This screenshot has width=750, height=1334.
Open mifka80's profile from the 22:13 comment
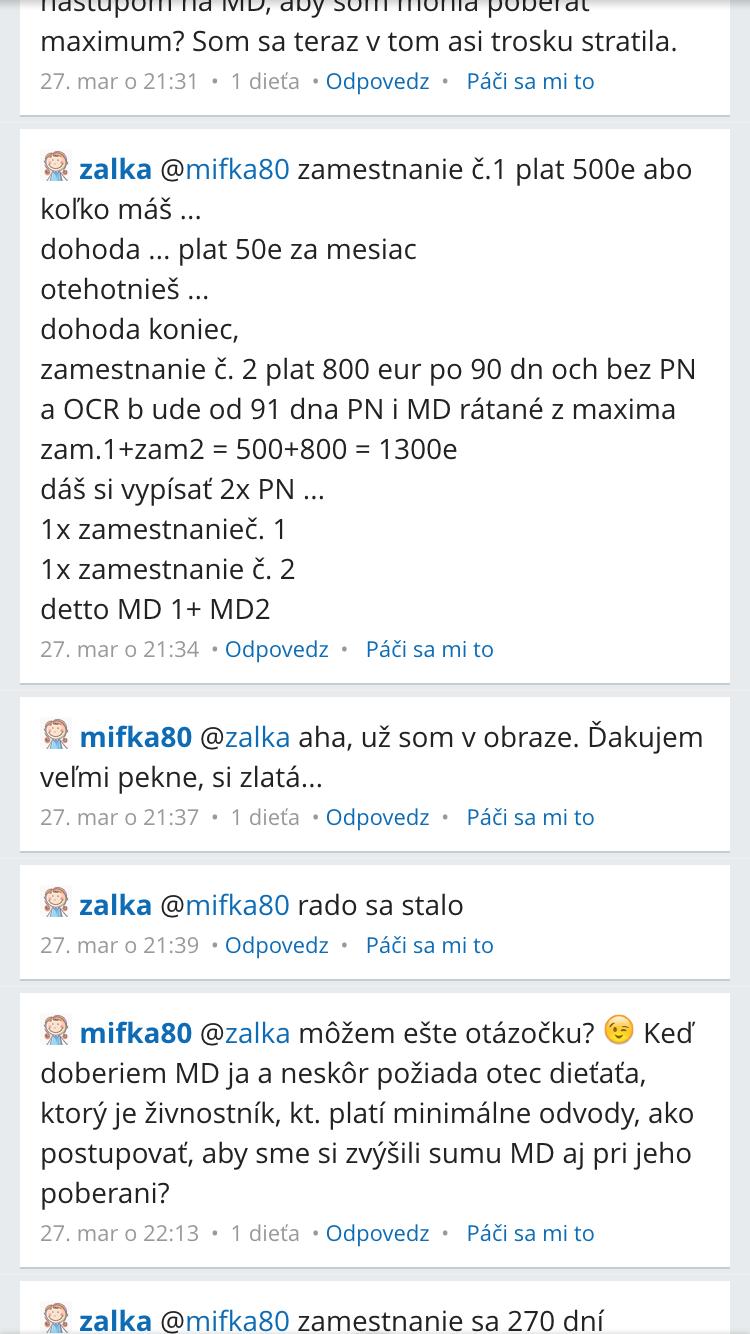(135, 1033)
